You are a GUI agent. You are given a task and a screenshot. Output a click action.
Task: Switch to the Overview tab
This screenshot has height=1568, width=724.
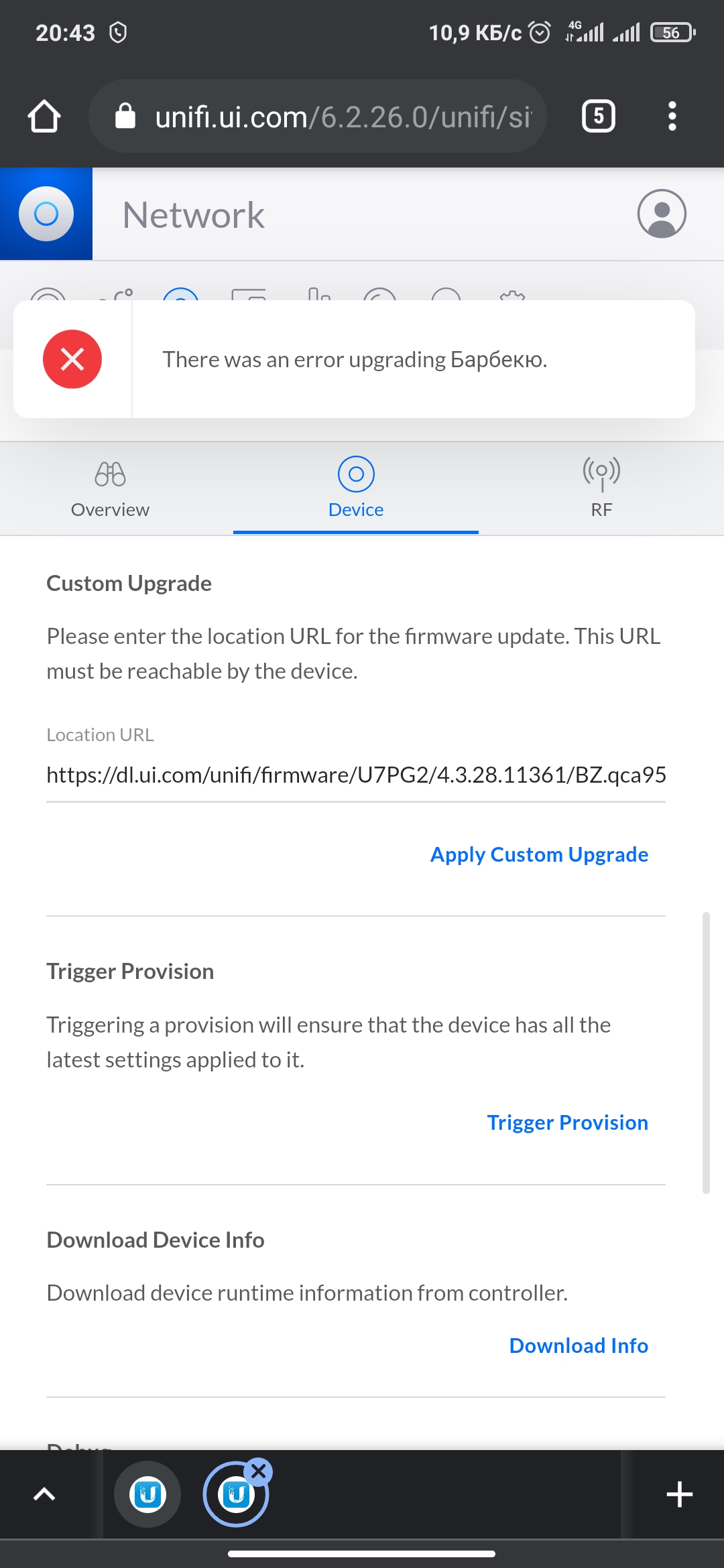110,490
